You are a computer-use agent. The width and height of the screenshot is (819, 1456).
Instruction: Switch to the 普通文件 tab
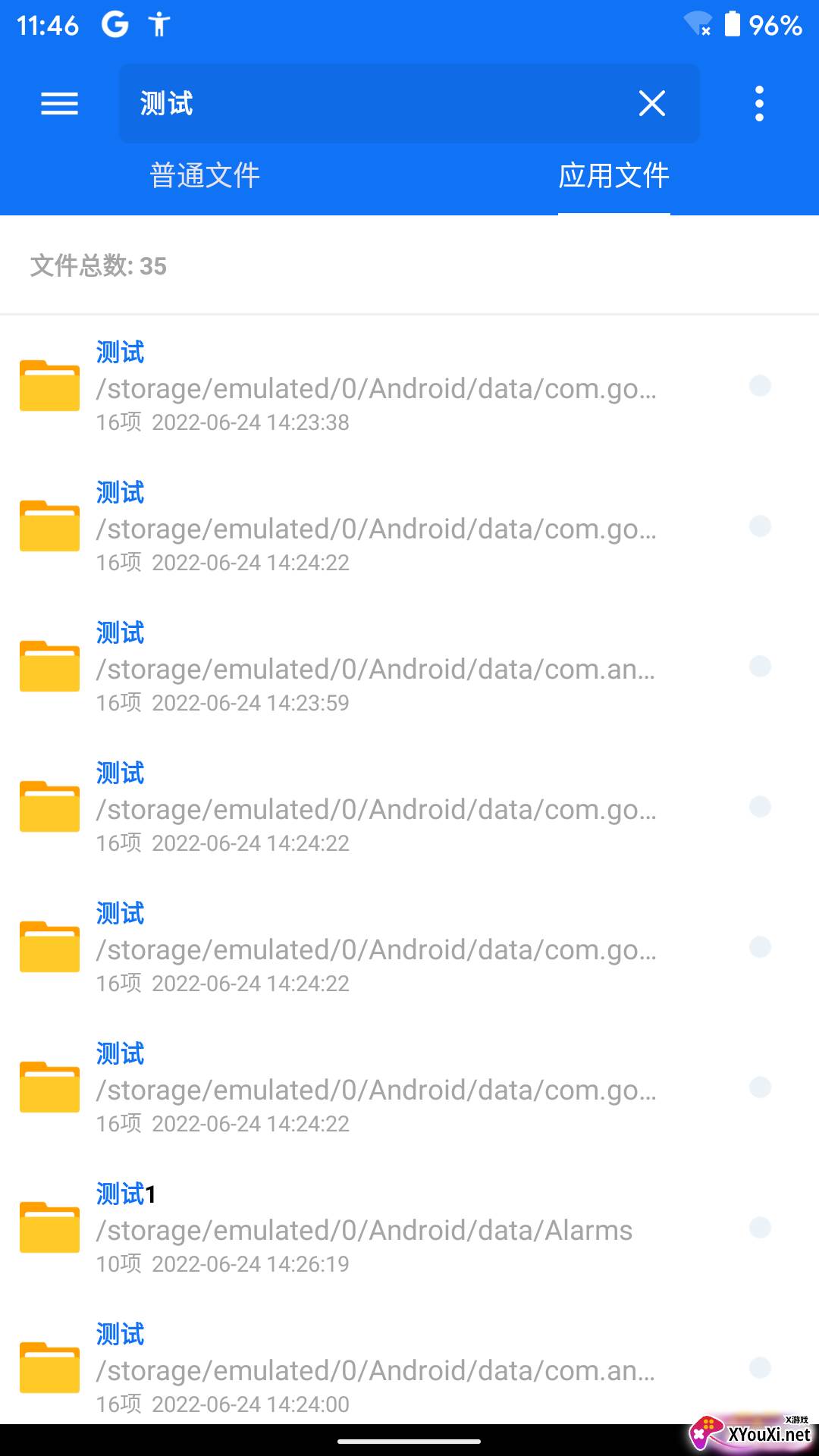click(x=205, y=175)
